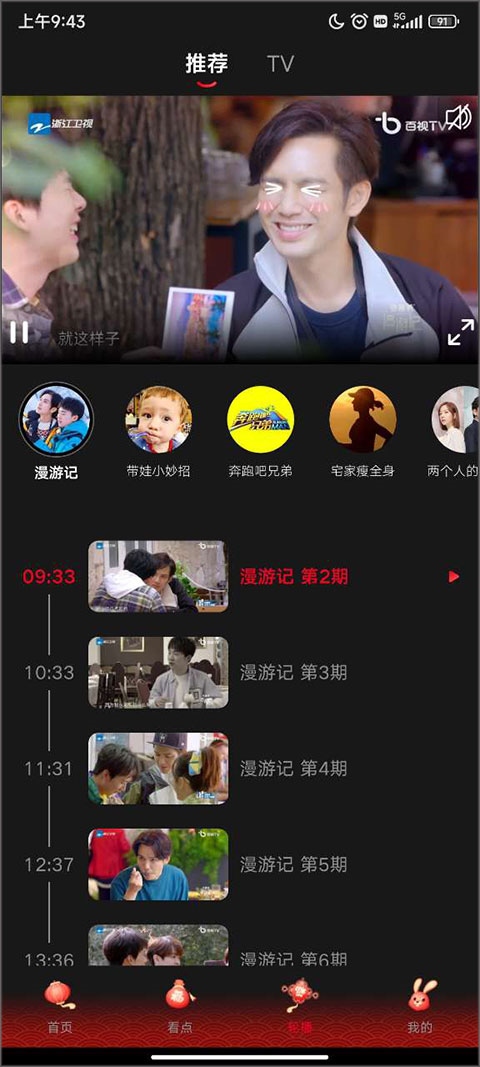This screenshot has height=1067, width=480.
Task: Unmute the video sound
Action: pos(458,118)
